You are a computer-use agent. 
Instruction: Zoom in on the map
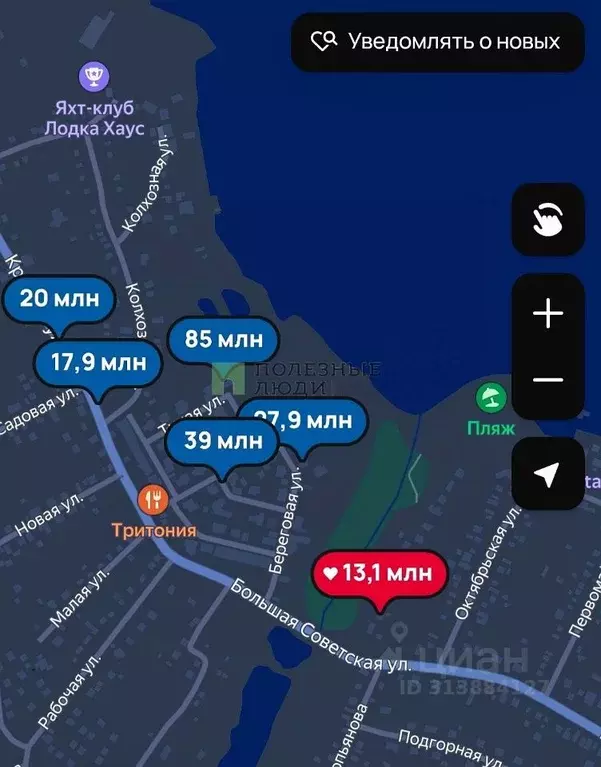point(547,314)
